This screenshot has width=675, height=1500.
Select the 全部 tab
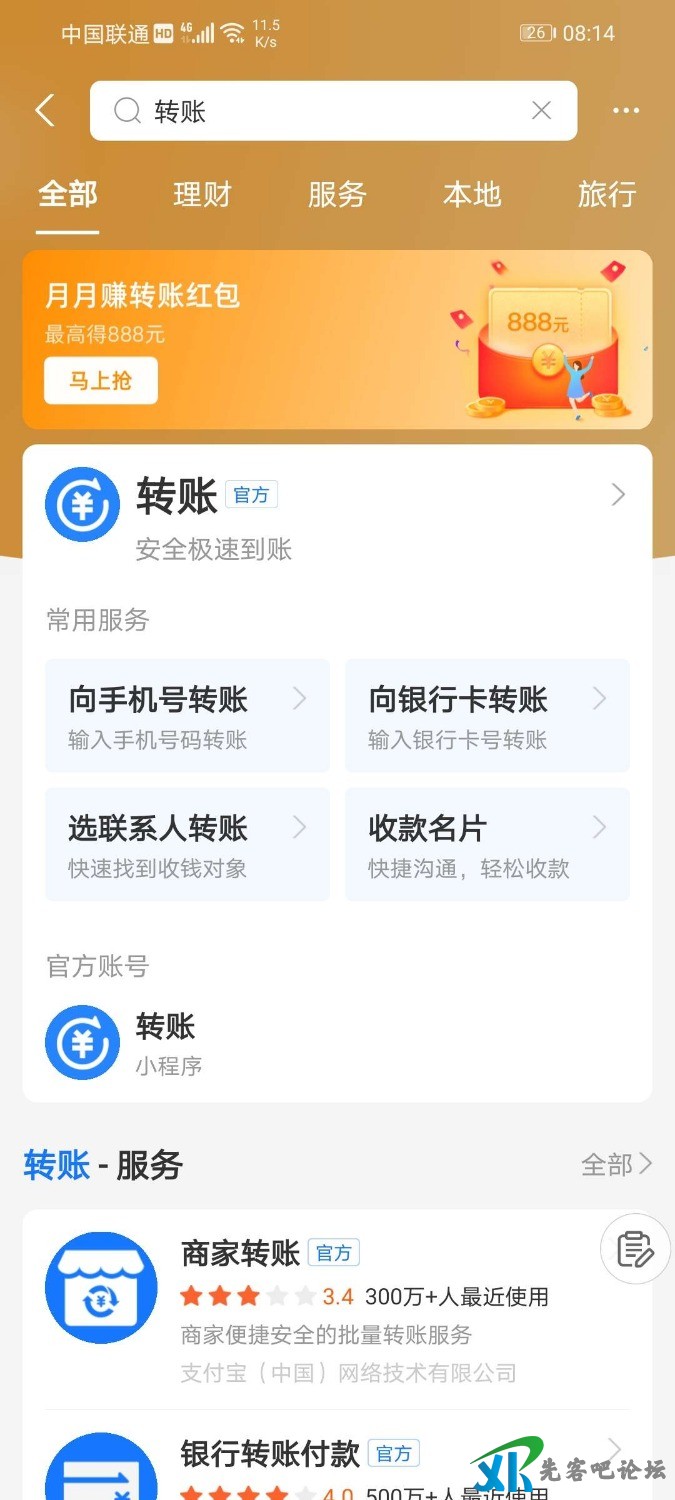tap(68, 194)
